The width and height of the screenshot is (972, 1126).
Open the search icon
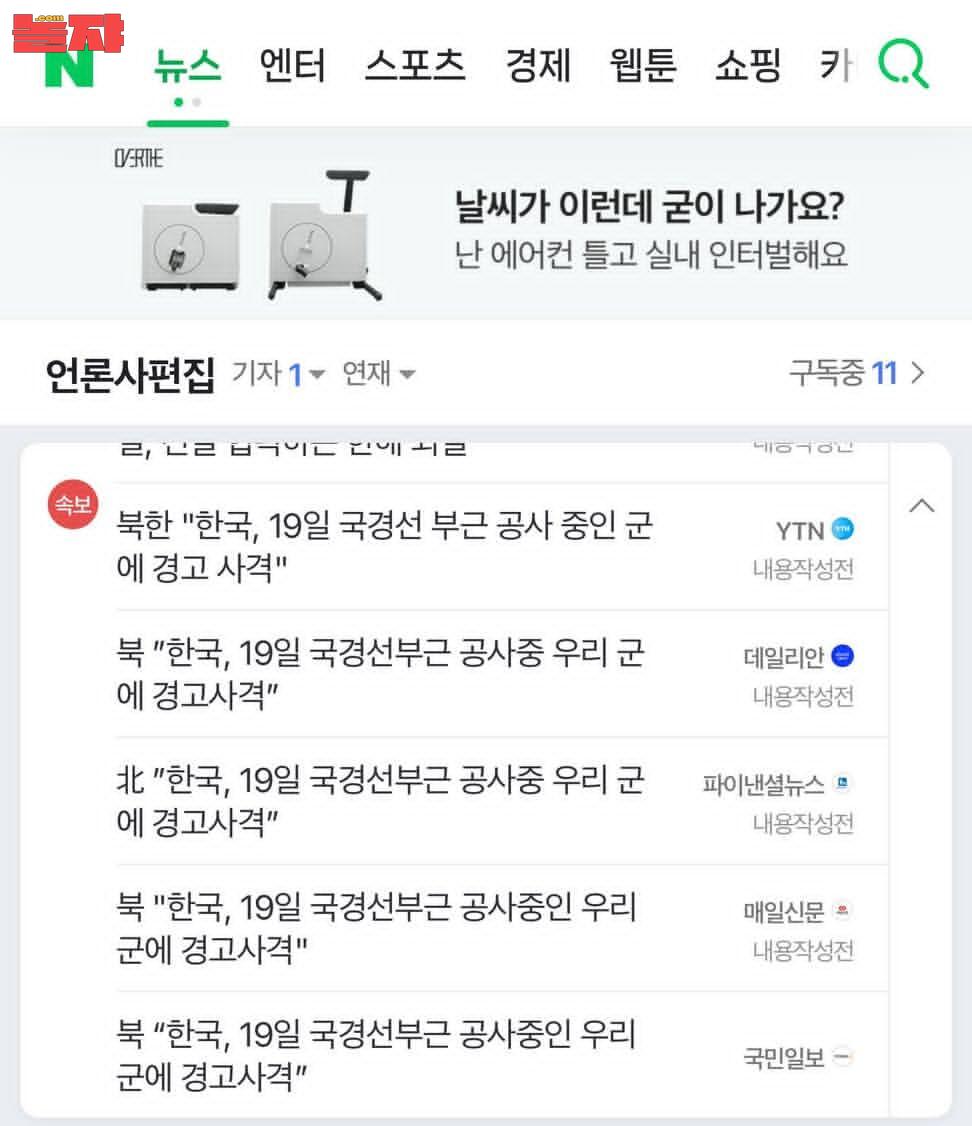coord(903,64)
